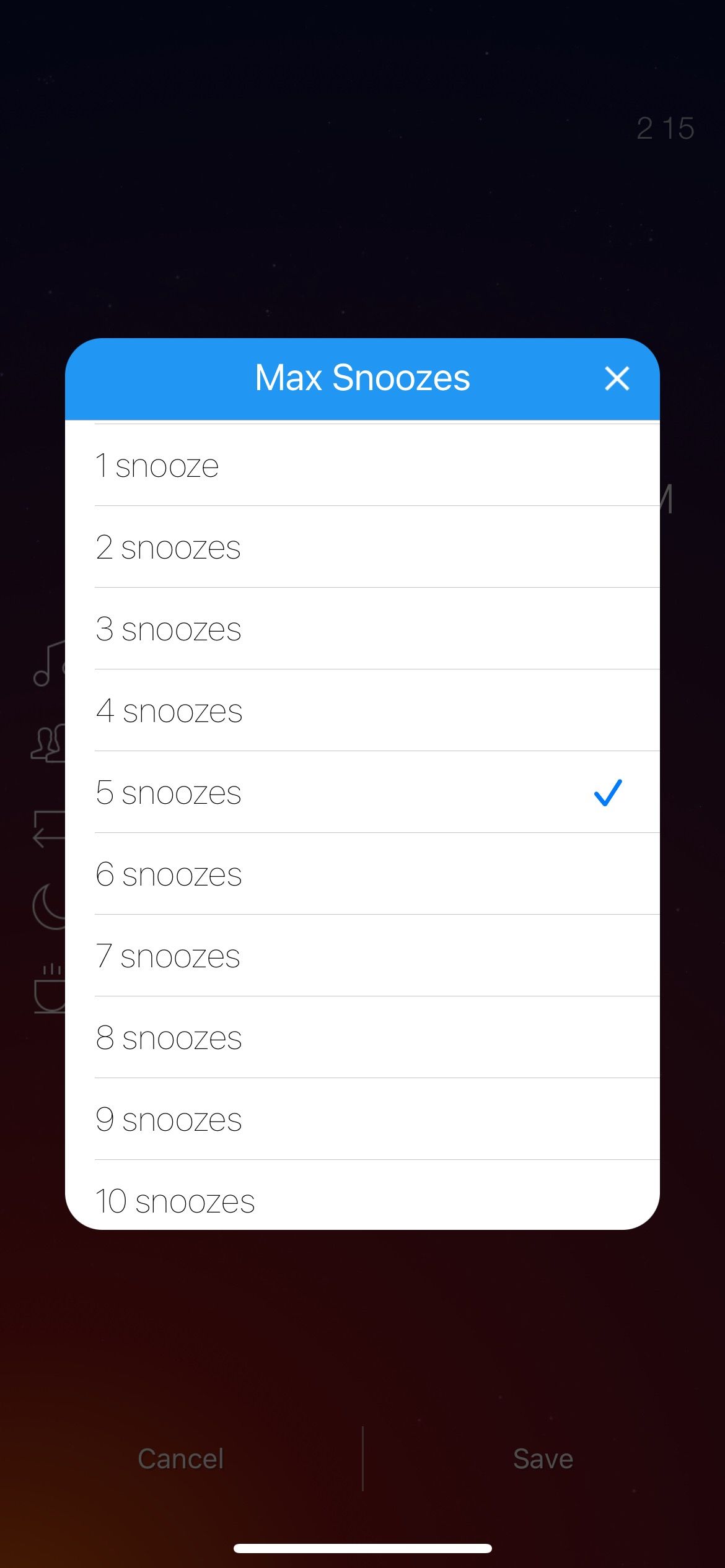The width and height of the screenshot is (725, 1568).
Task: Choose 7 snoozes
Action: click(x=362, y=956)
